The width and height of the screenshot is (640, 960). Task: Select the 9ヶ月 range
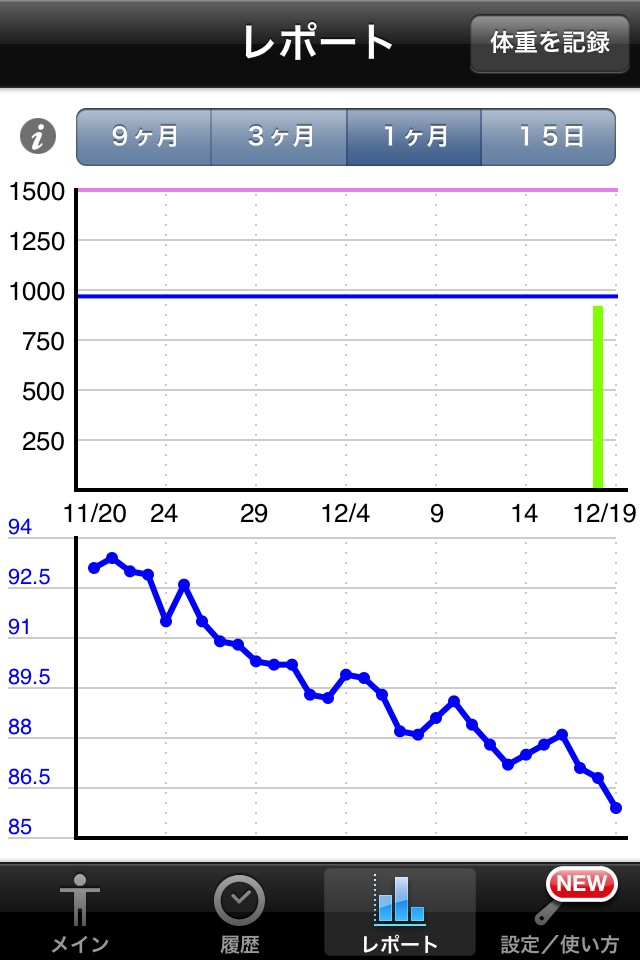(144, 137)
